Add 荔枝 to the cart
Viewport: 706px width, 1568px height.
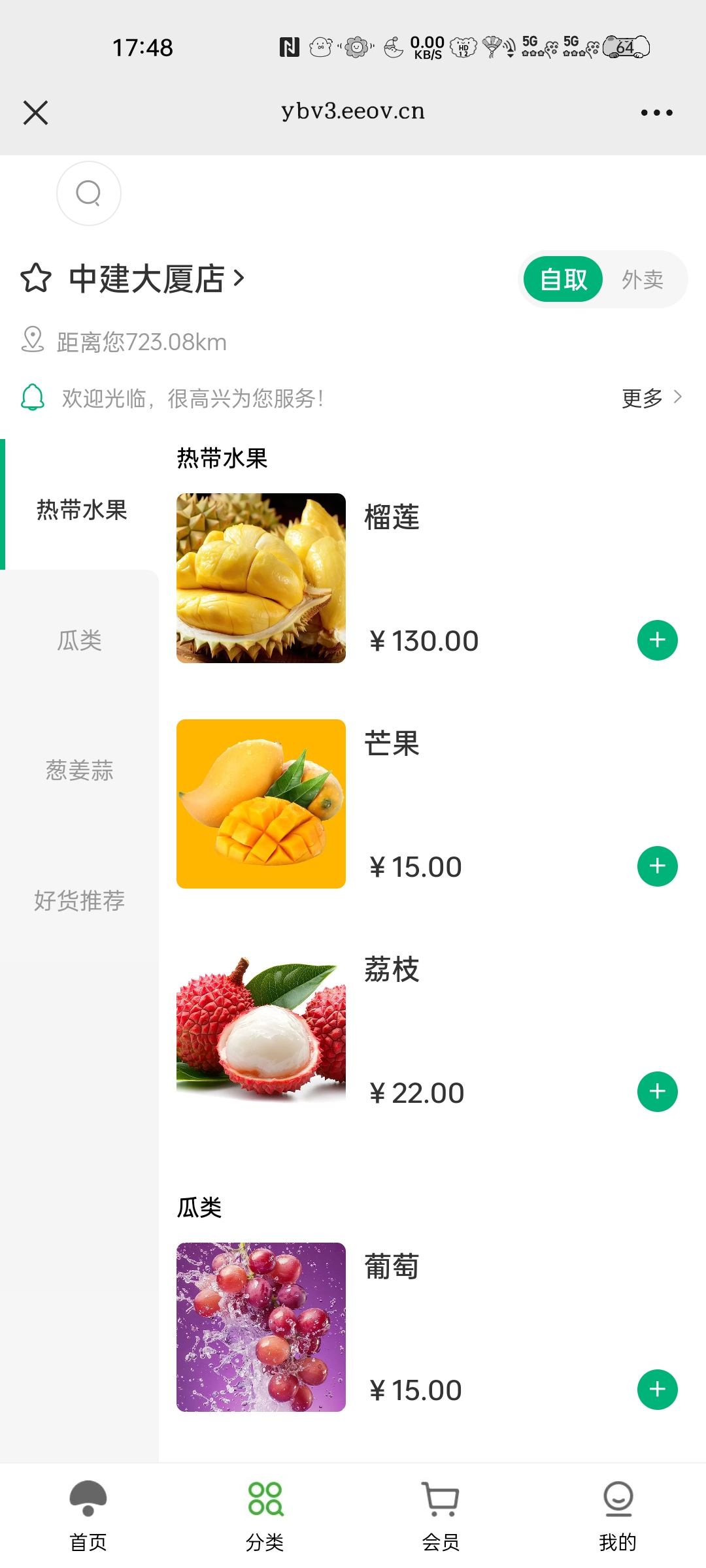[x=657, y=1092]
